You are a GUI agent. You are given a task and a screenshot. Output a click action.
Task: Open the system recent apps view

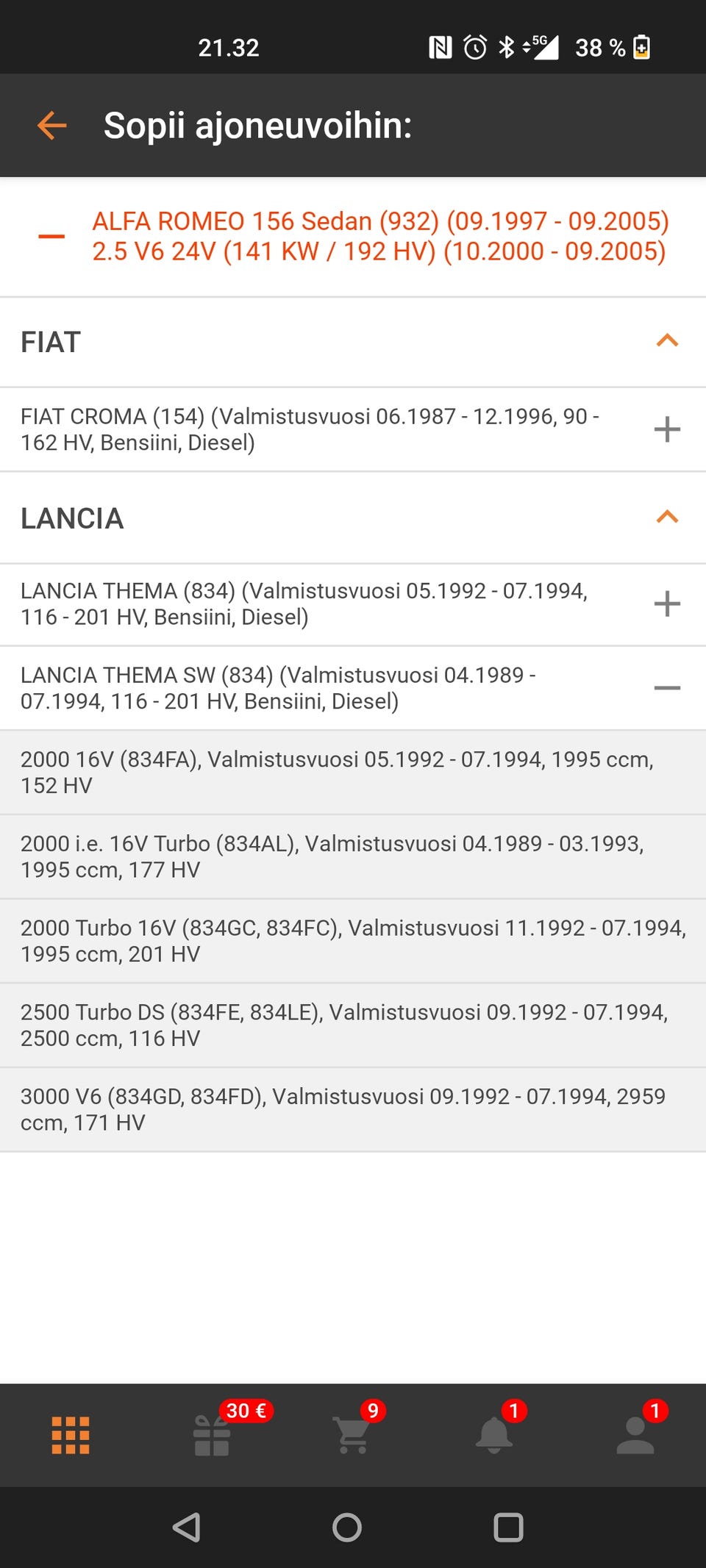tap(508, 1528)
